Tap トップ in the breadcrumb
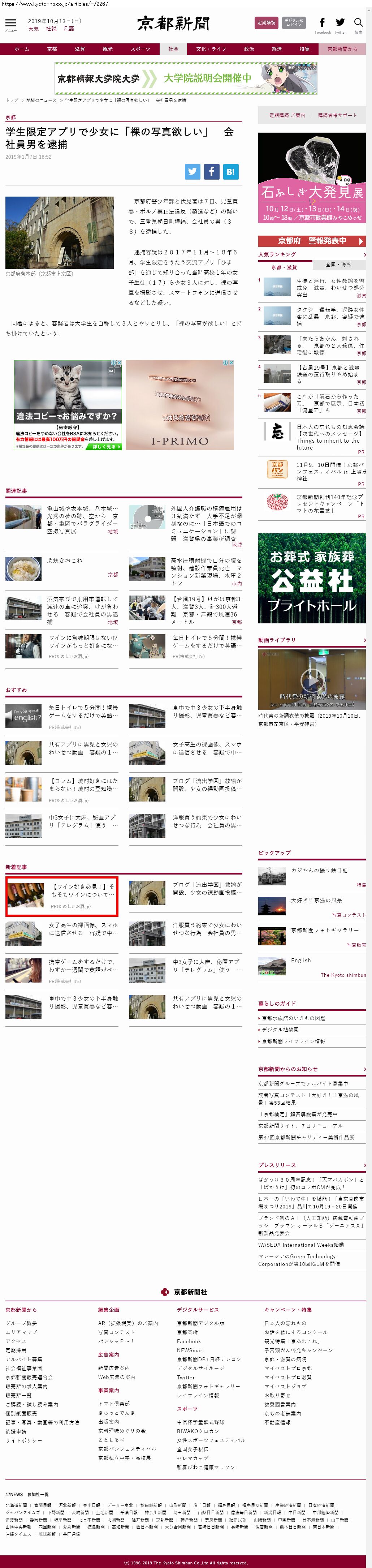This screenshot has width=372, height=1568. click(12, 100)
